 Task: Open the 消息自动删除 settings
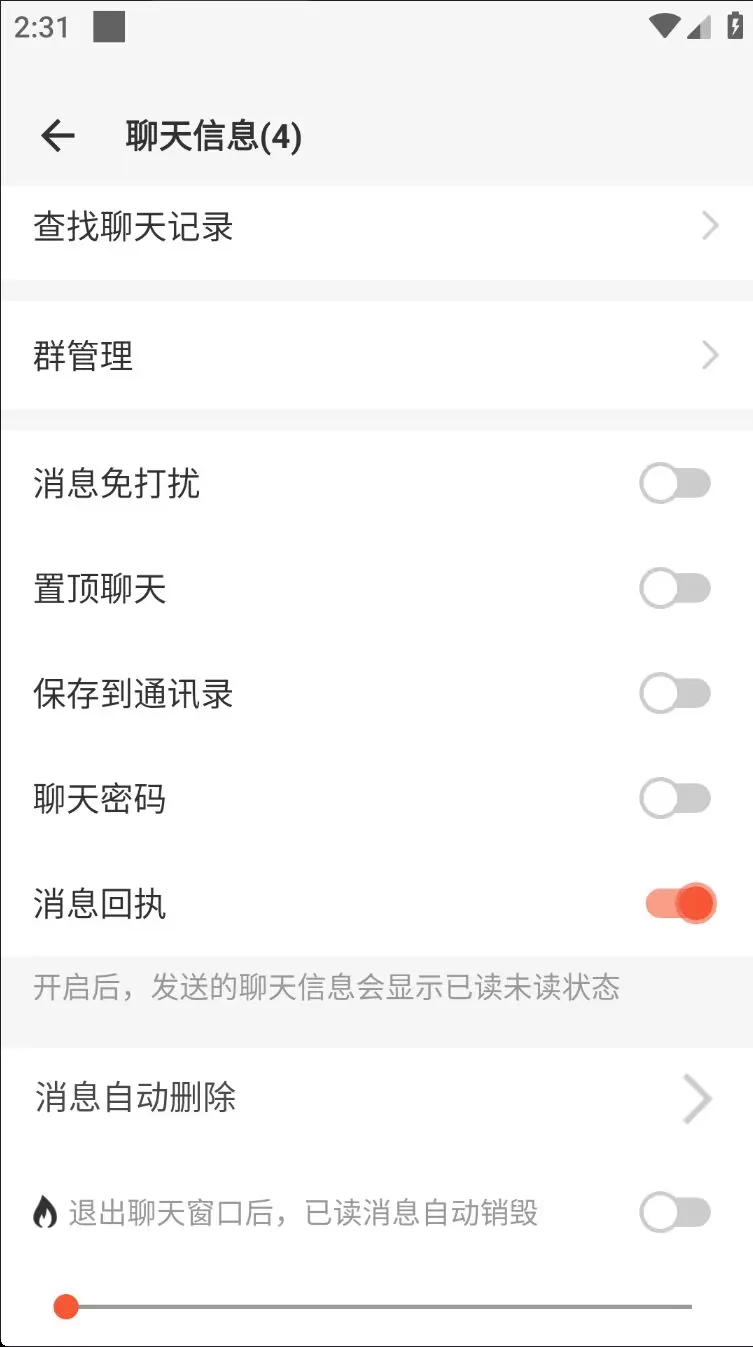coord(376,1099)
